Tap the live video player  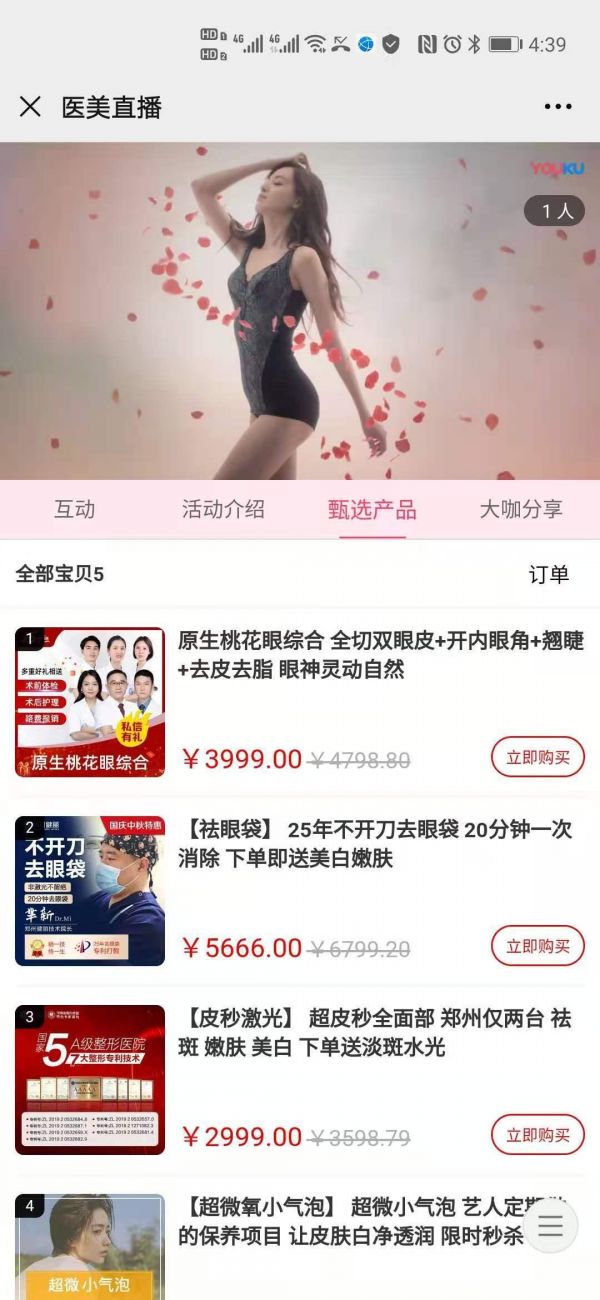coord(300,310)
